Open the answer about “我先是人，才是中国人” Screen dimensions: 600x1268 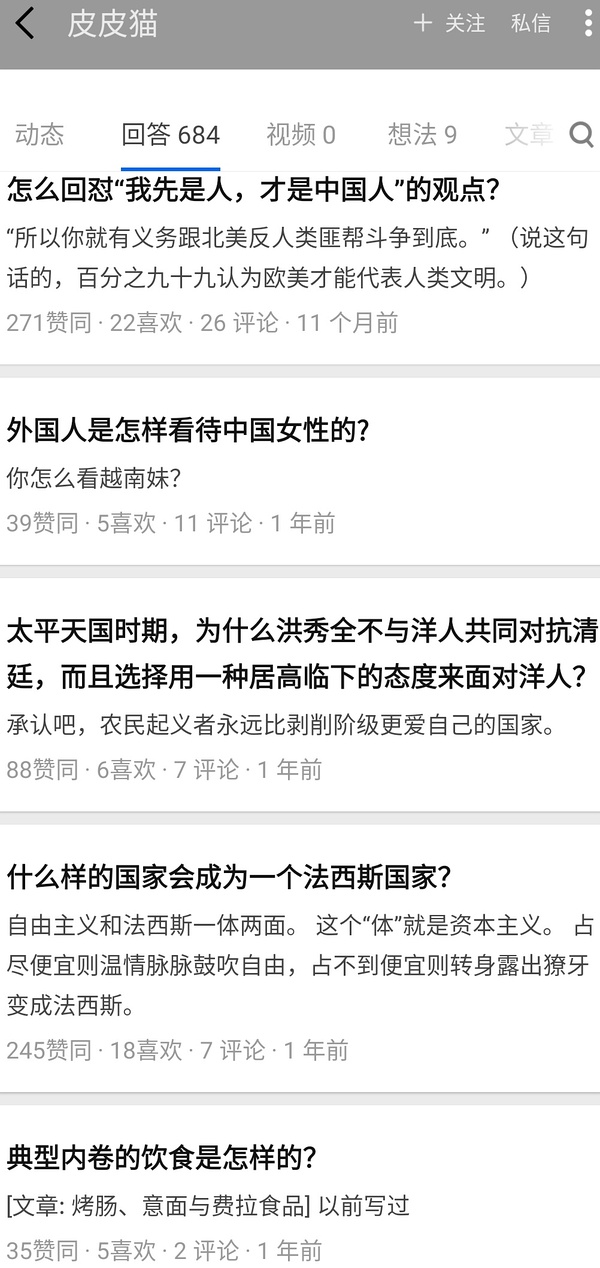(x=255, y=189)
